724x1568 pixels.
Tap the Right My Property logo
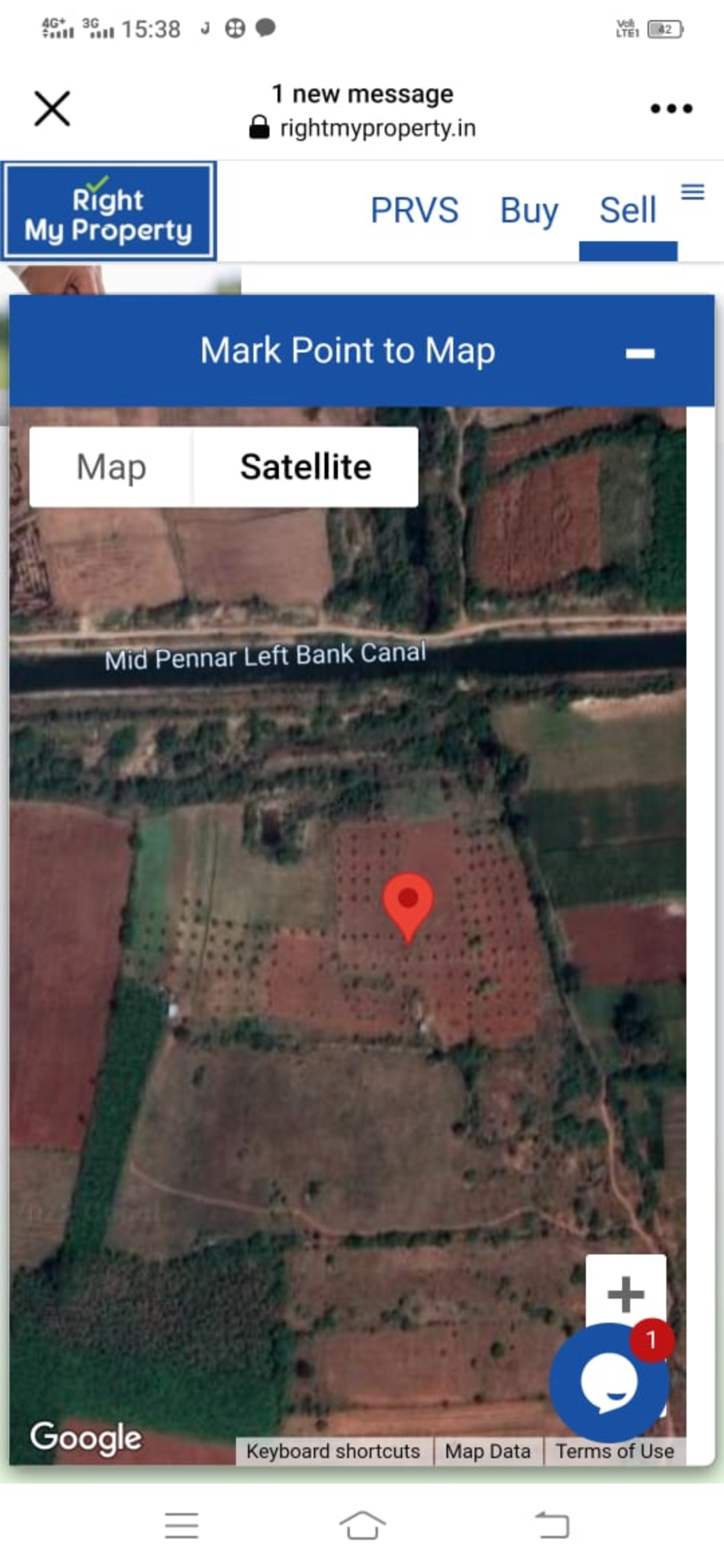click(x=109, y=212)
